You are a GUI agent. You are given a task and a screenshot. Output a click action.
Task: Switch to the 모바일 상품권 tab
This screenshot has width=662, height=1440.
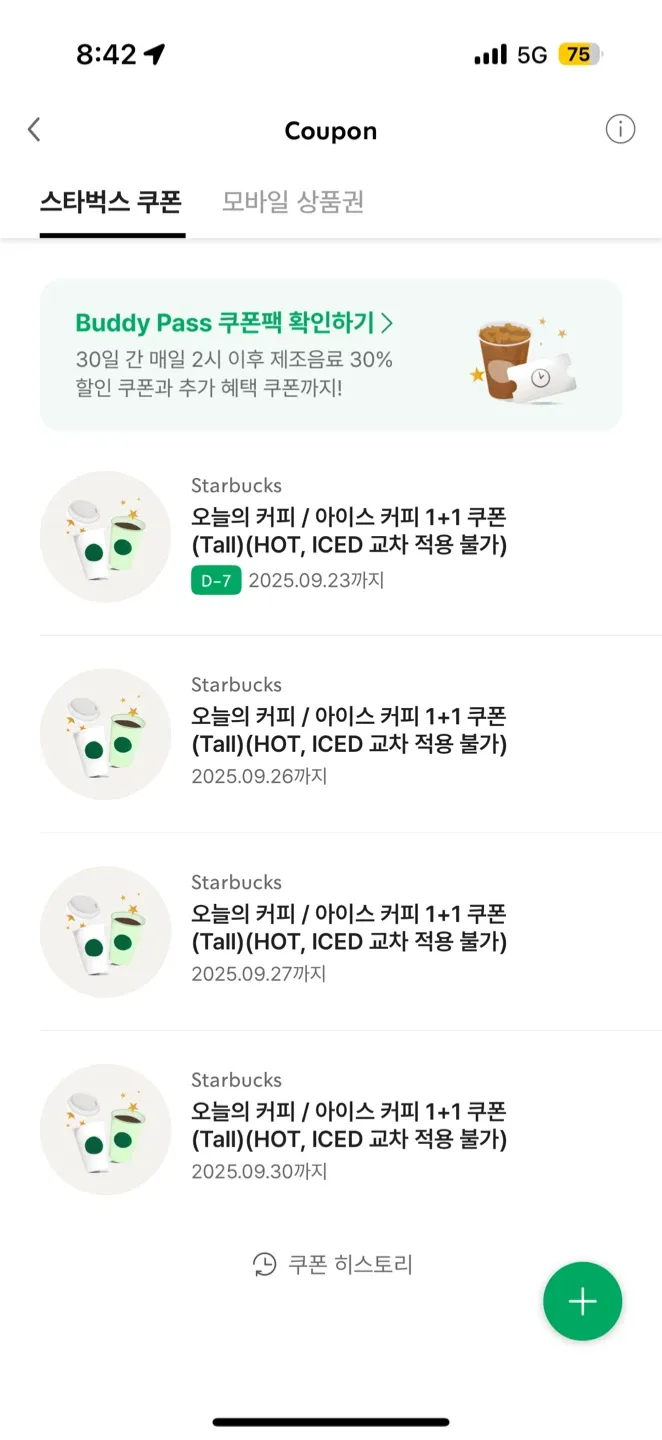point(292,203)
